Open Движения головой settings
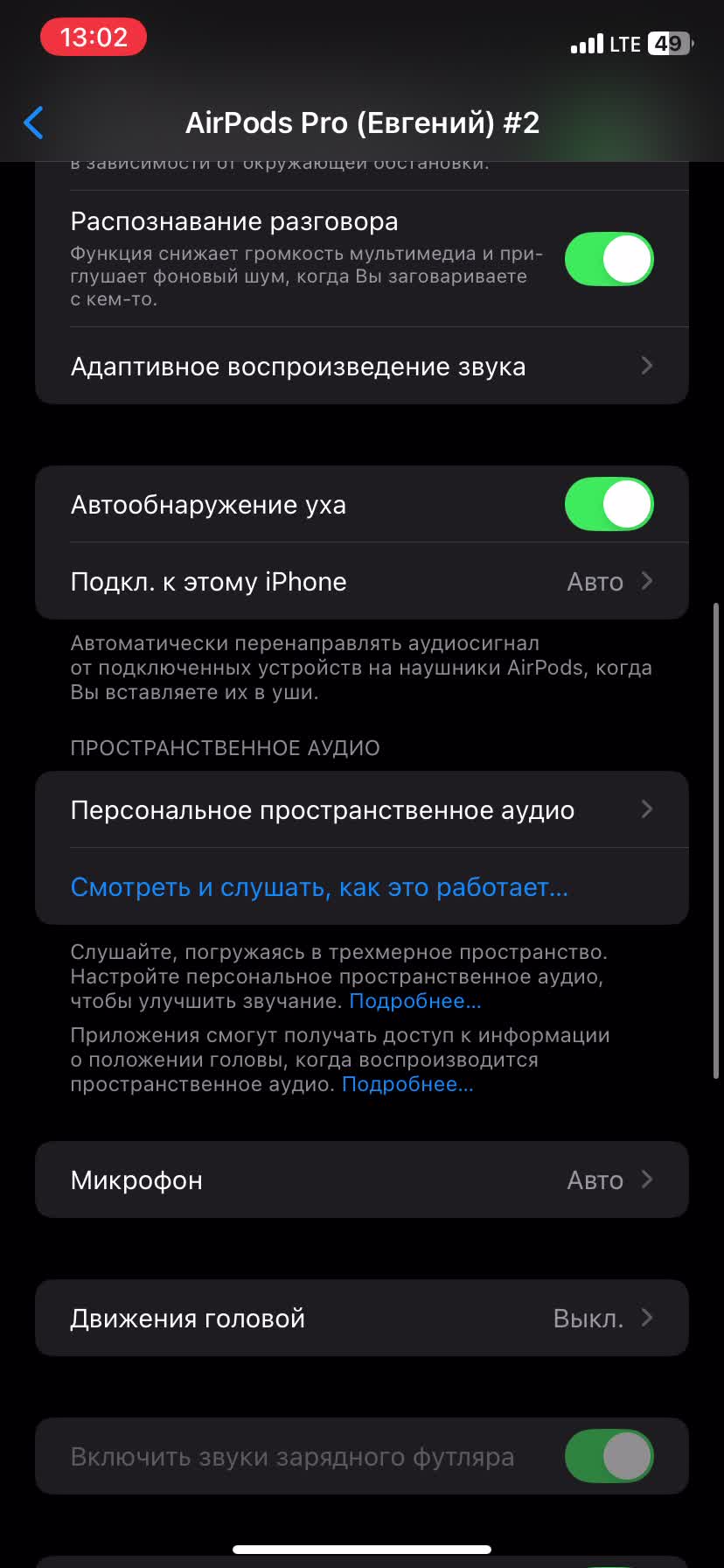This screenshot has height=1568, width=724. tap(362, 1319)
